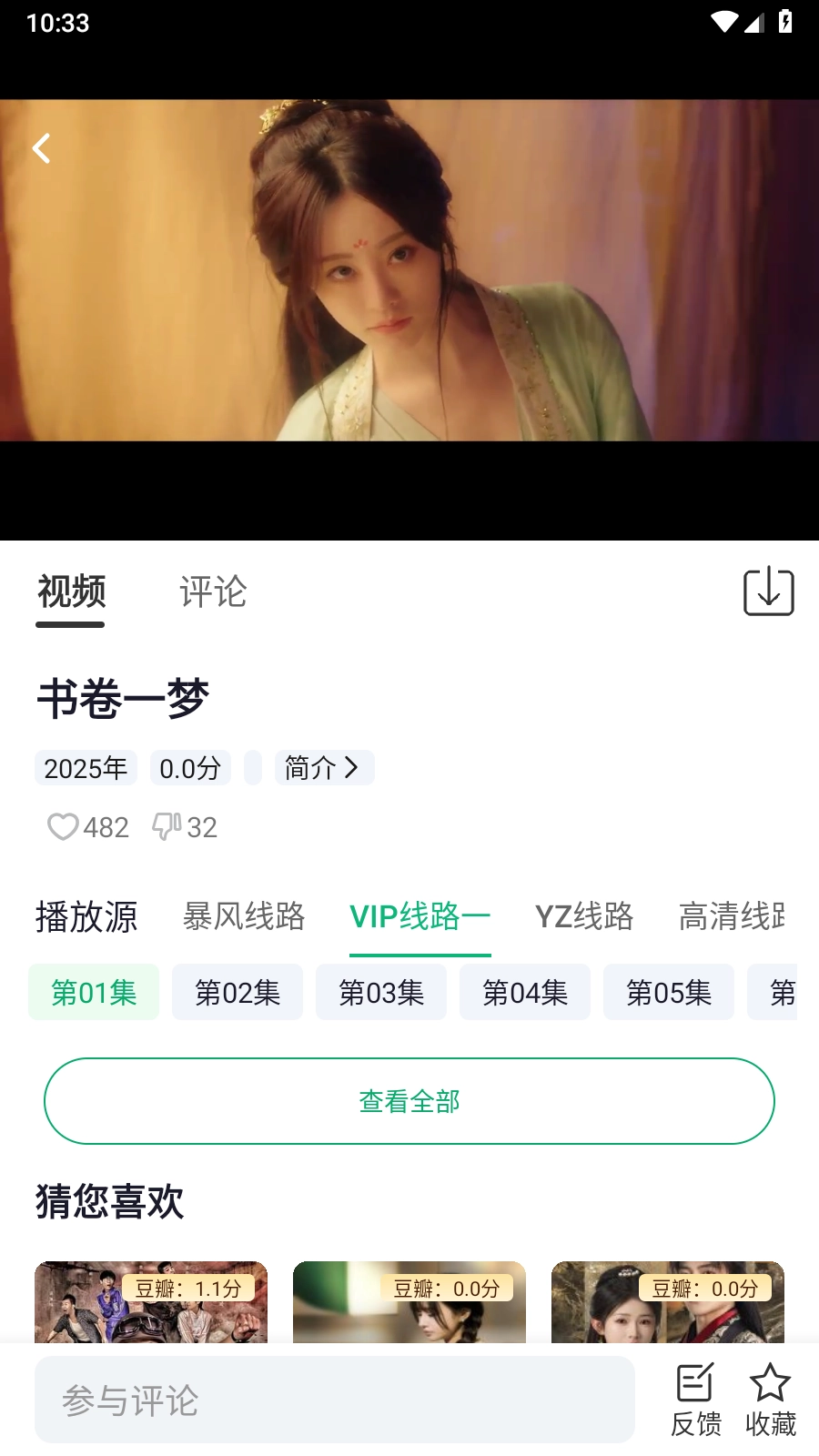Image resolution: width=819 pixels, height=1456 pixels.
Task: Open the 2025年 year tag
Action: point(86,767)
